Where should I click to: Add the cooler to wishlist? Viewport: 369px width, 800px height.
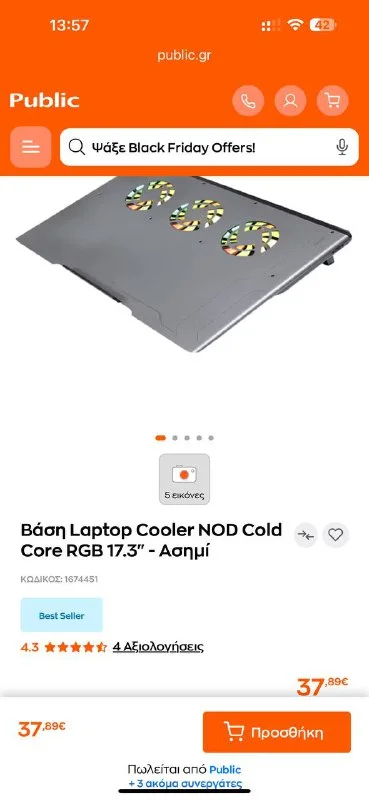coord(335,535)
